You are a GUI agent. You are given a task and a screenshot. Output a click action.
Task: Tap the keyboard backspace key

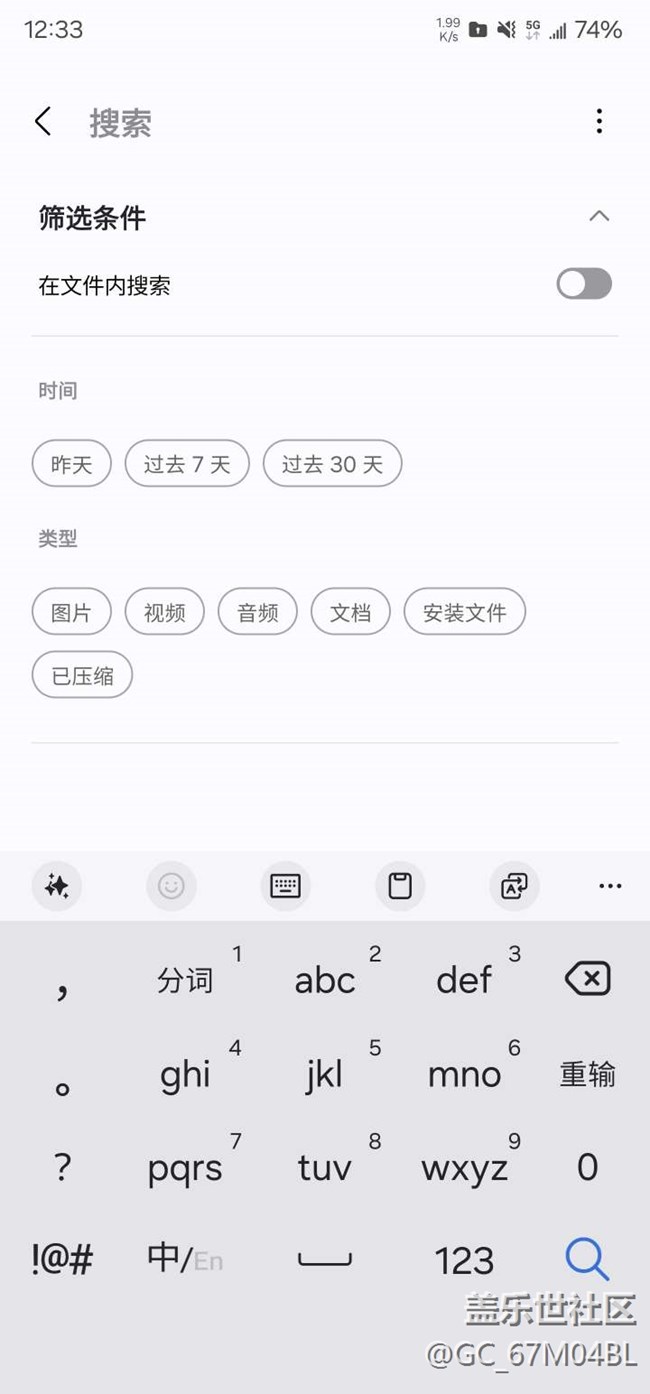(x=587, y=978)
